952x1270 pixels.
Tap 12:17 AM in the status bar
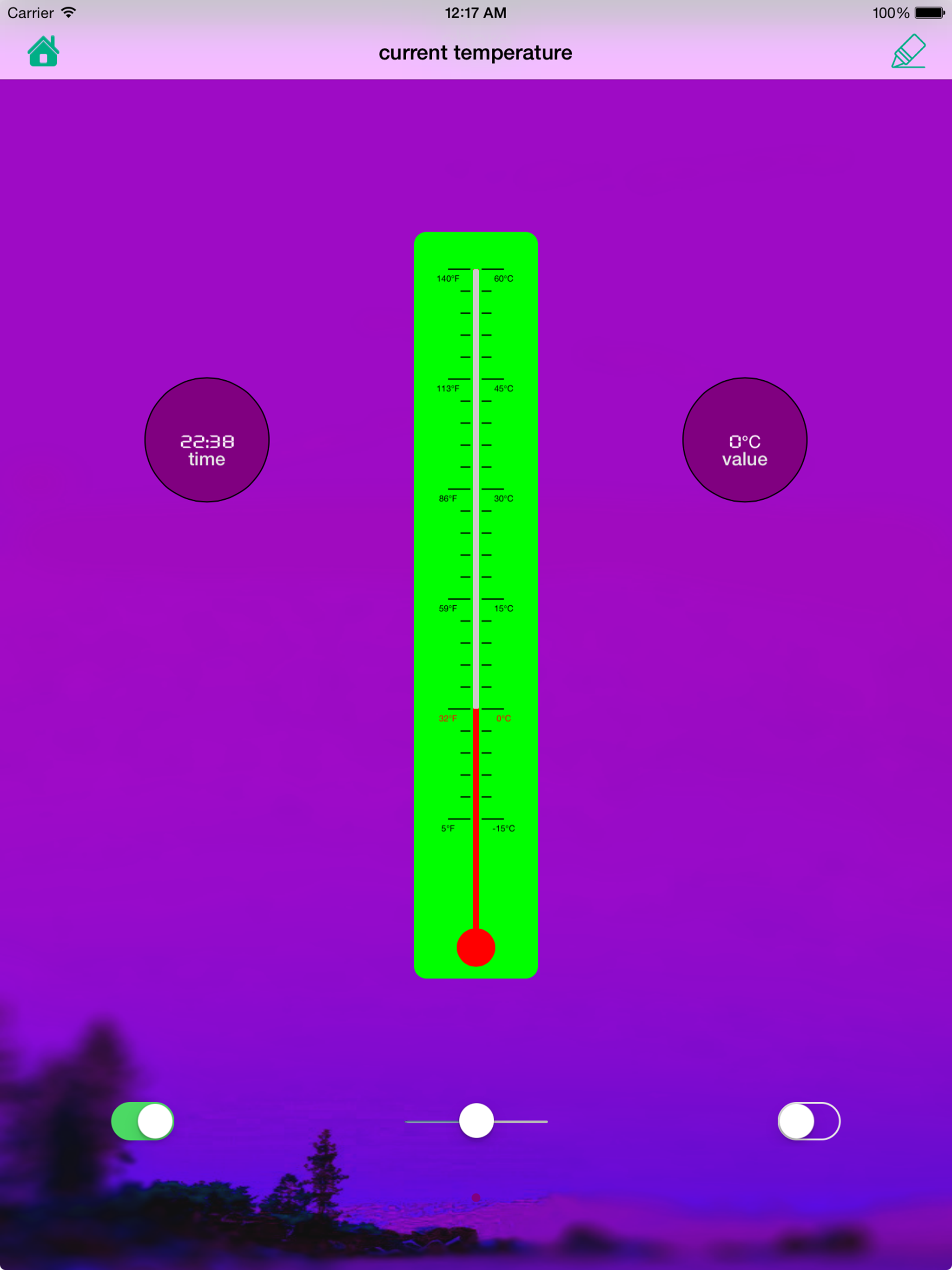(476, 12)
